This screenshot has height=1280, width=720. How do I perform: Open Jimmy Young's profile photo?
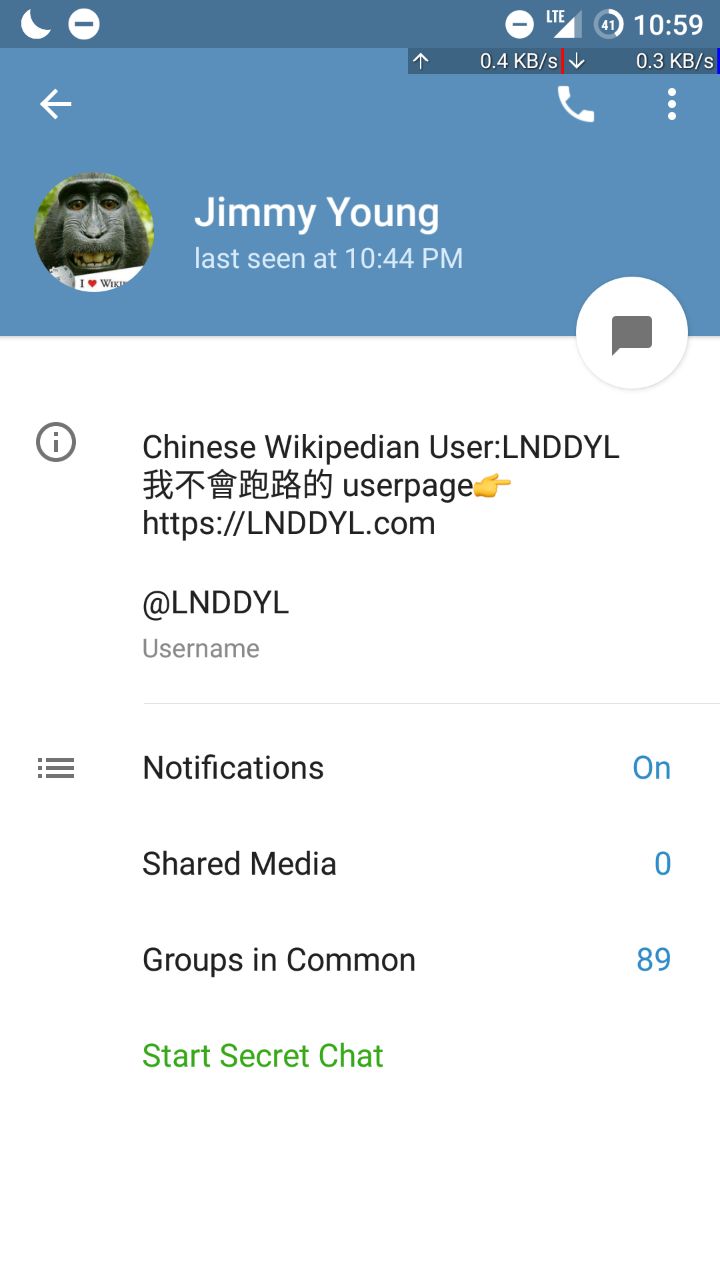[94, 232]
